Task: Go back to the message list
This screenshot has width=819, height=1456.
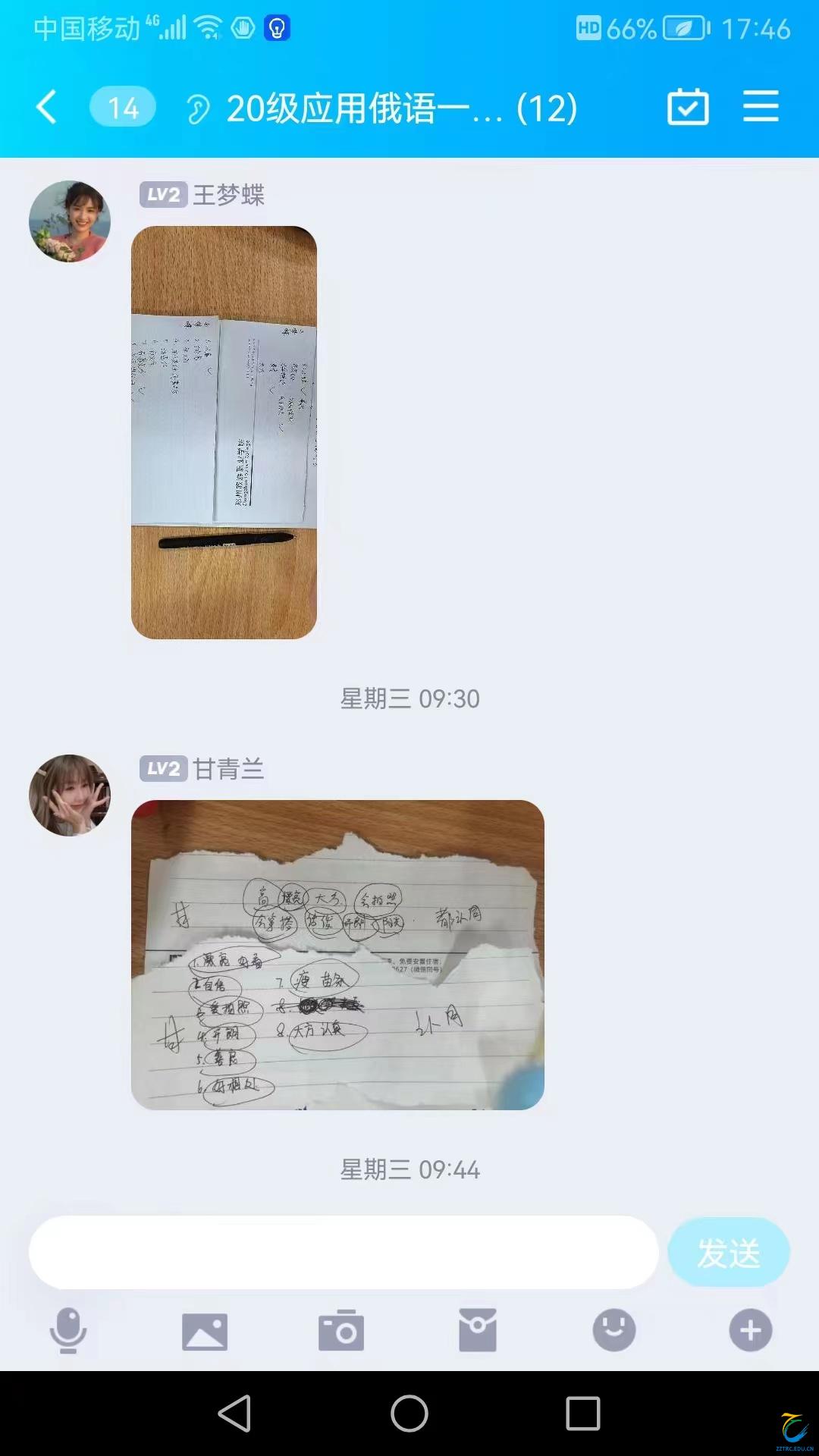Action: [47, 107]
